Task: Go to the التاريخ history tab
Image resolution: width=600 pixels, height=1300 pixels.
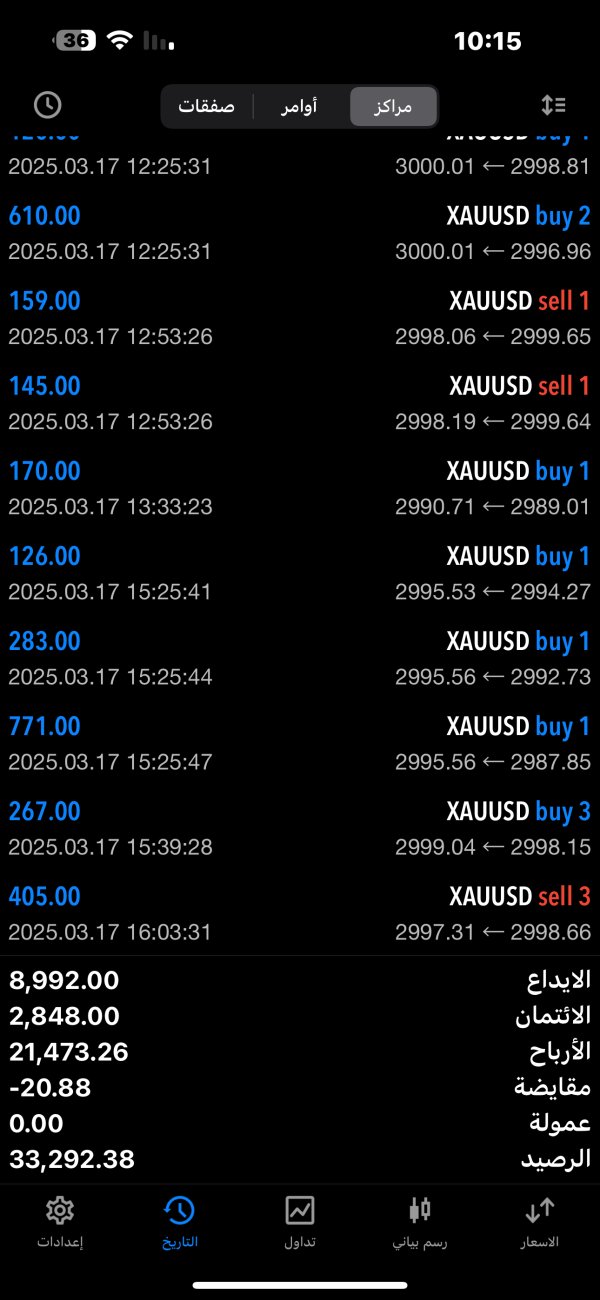Action: point(179,1222)
